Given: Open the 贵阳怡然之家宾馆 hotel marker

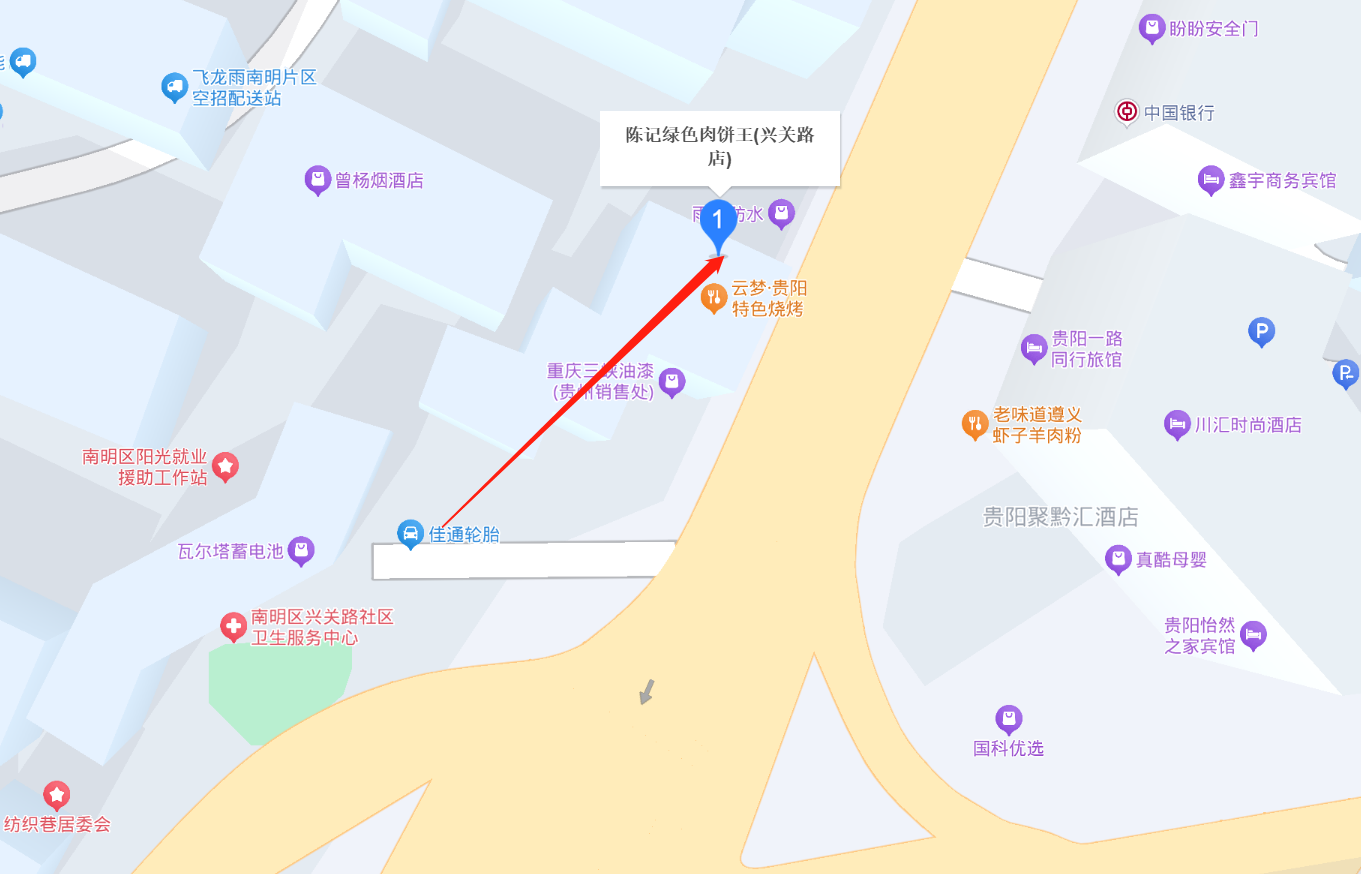Looking at the screenshot, I should (x=1253, y=635).
